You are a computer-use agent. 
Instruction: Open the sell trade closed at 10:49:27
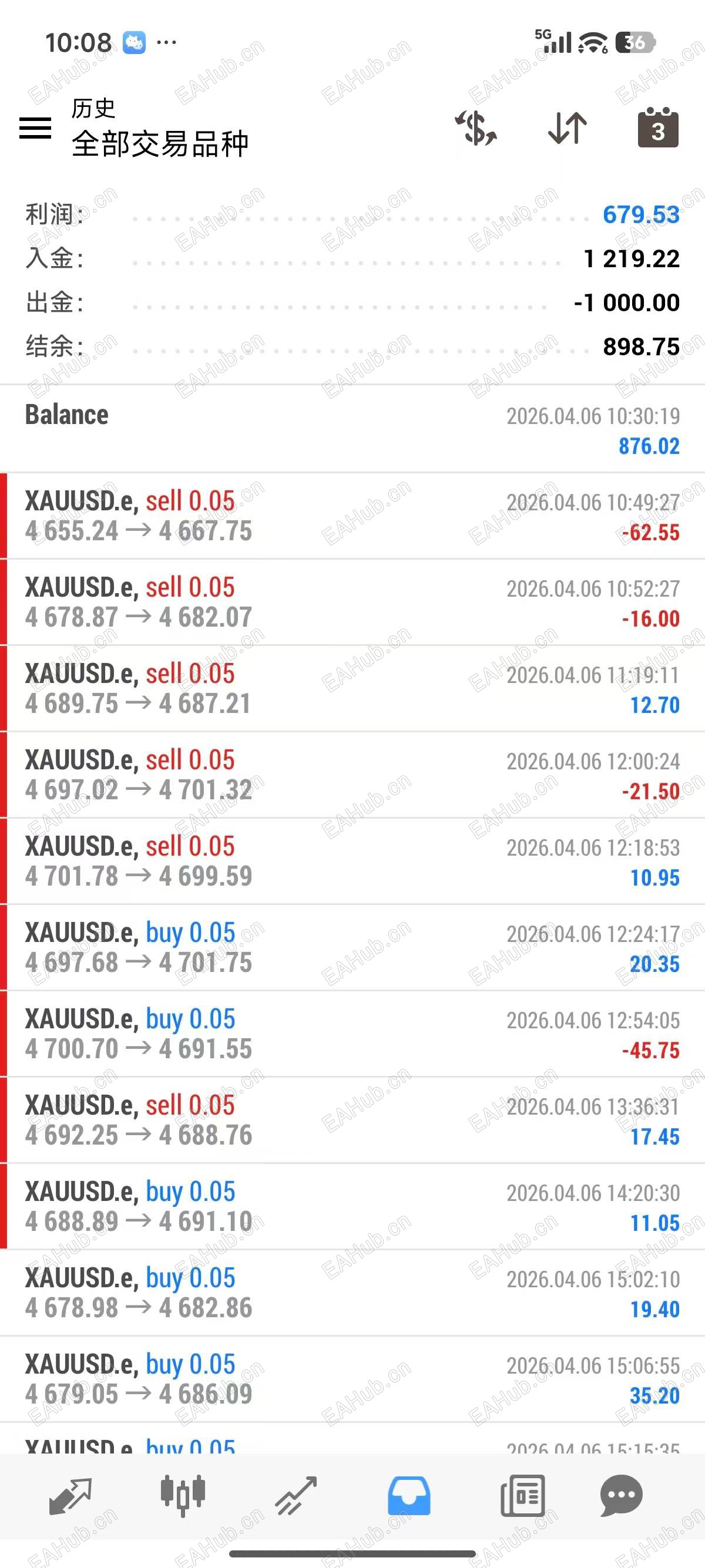pos(352,516)
